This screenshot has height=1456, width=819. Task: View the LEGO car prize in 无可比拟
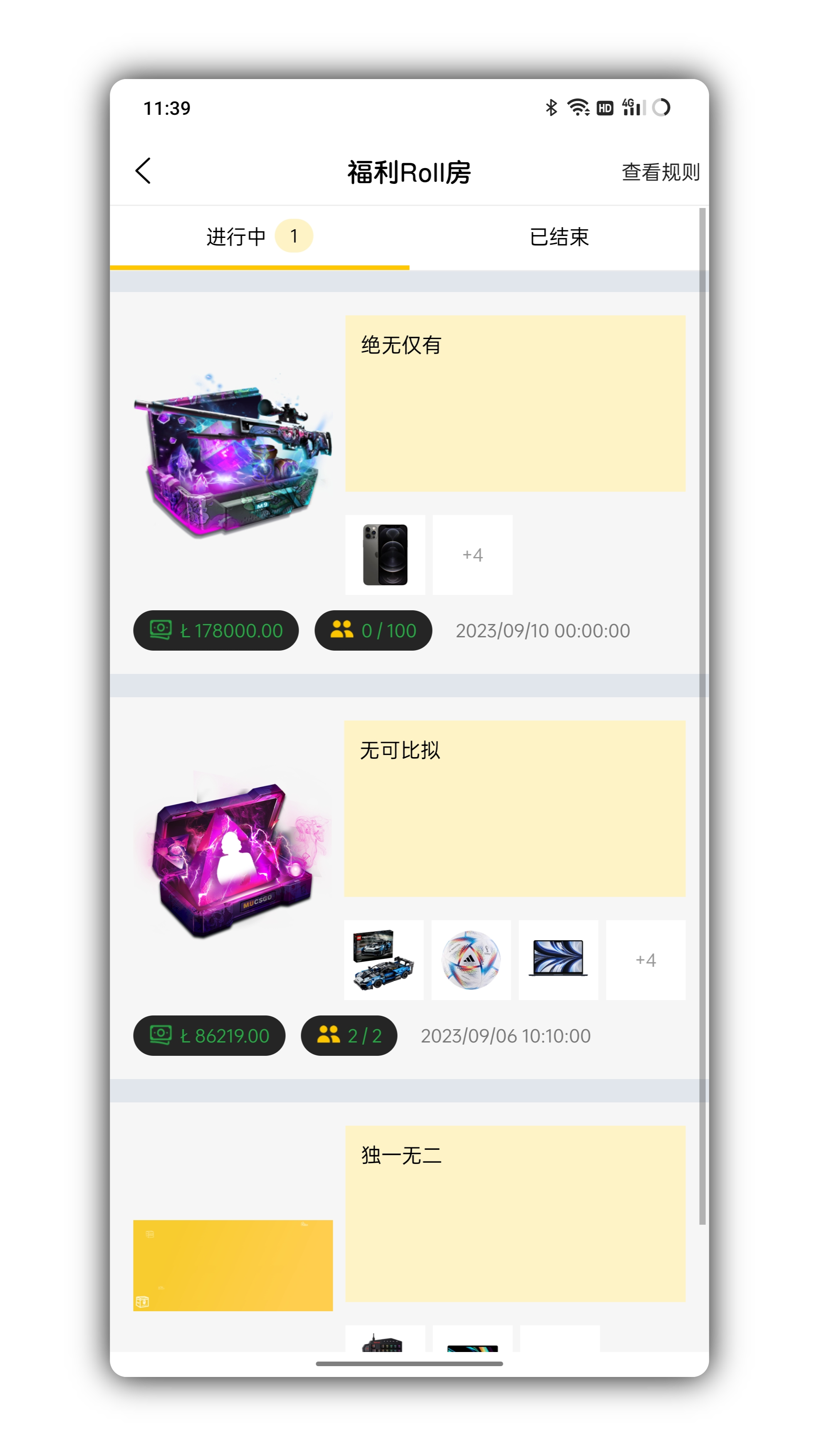tap(384, 960)
